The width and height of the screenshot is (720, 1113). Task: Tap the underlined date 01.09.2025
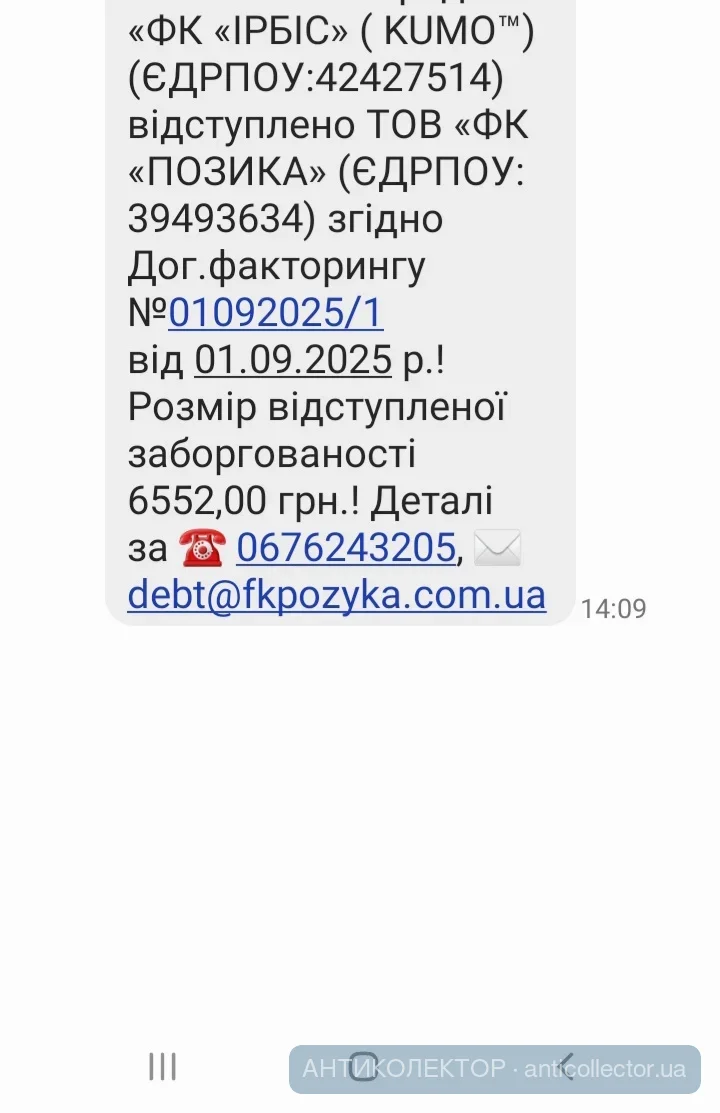click(x=292, y=361)
